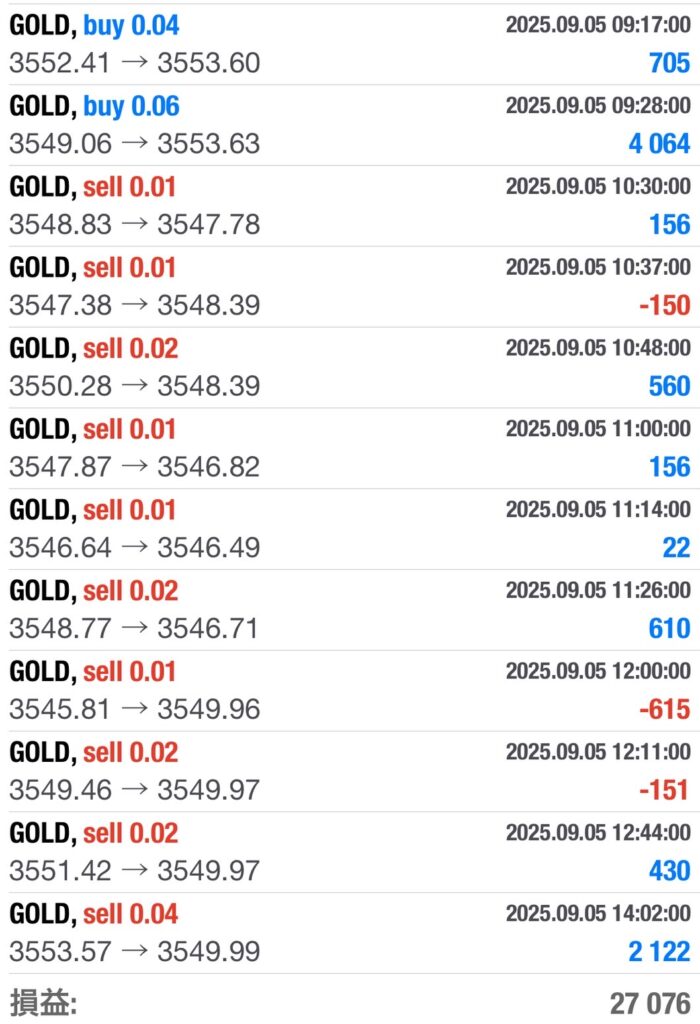Screen dimensions: 700x1024
Task: Tap the GOLD sell 0.02 trade at 10:48:00
Action: [x=350, y=368]
